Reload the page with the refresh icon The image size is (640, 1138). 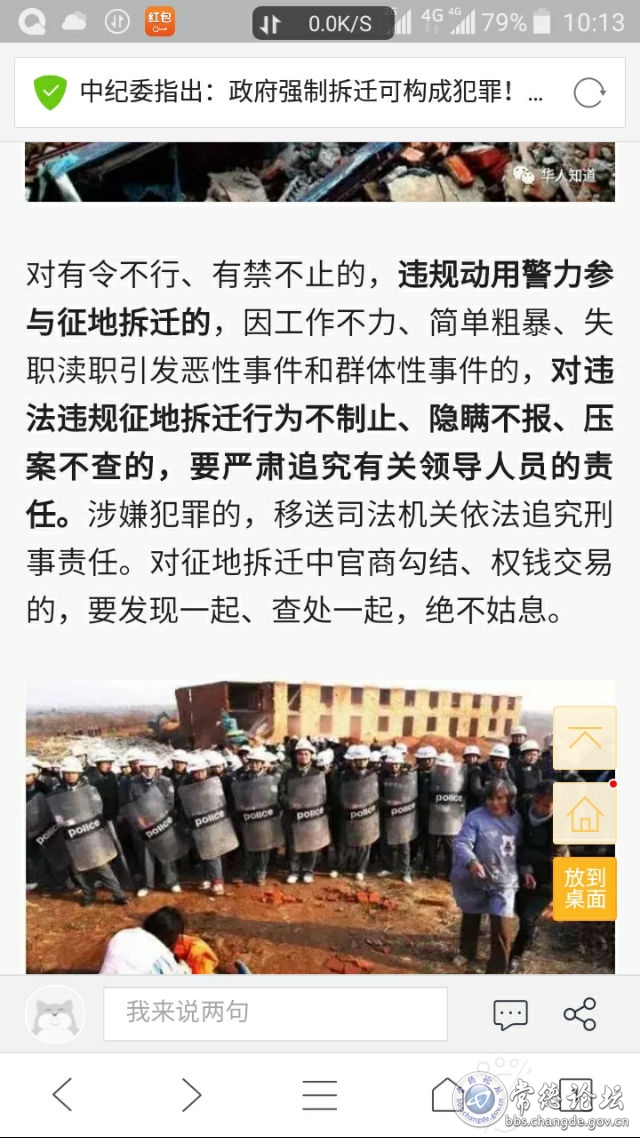point(589,93)
